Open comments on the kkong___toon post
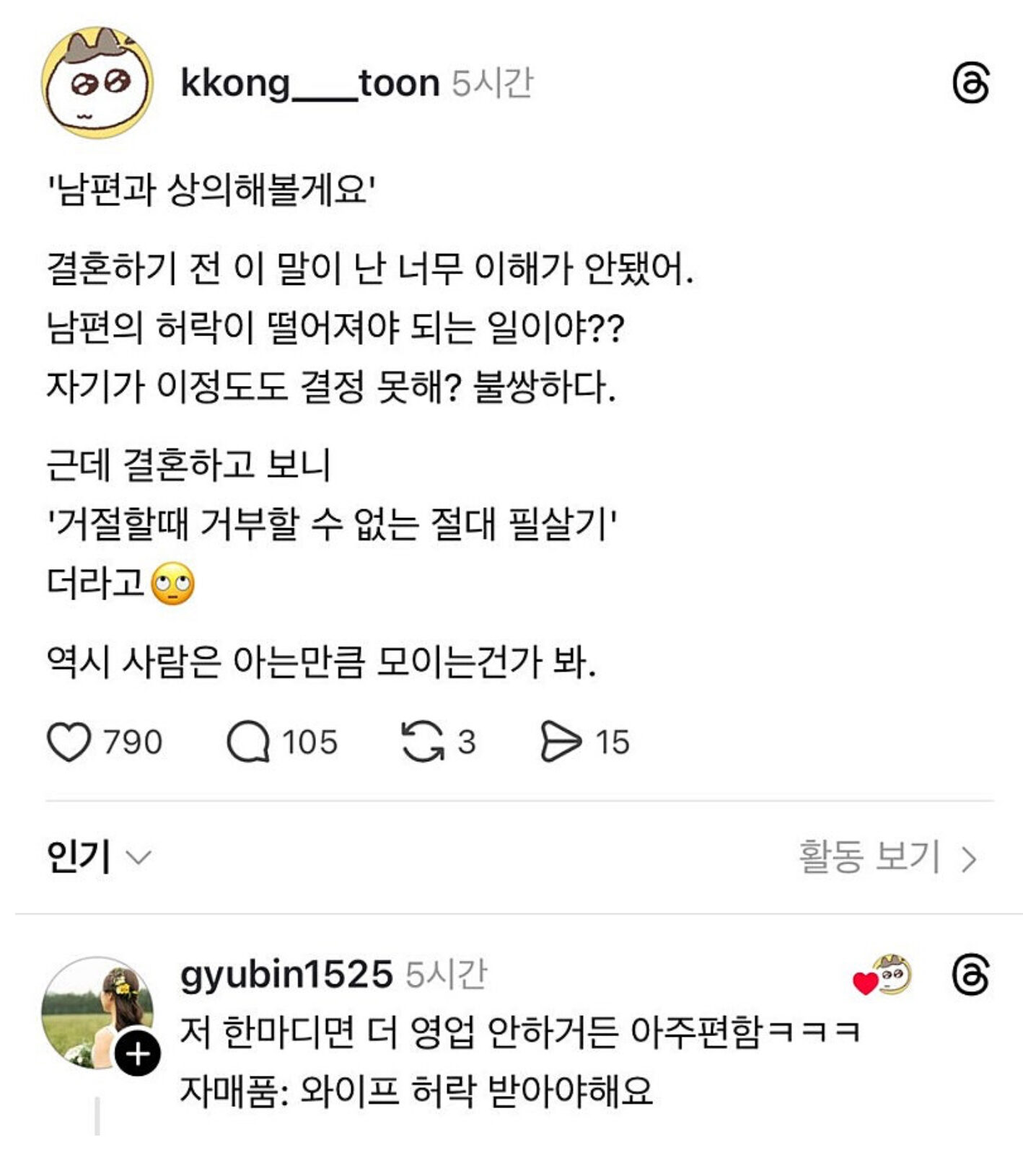1023x1176 pixels. [248, 742]
